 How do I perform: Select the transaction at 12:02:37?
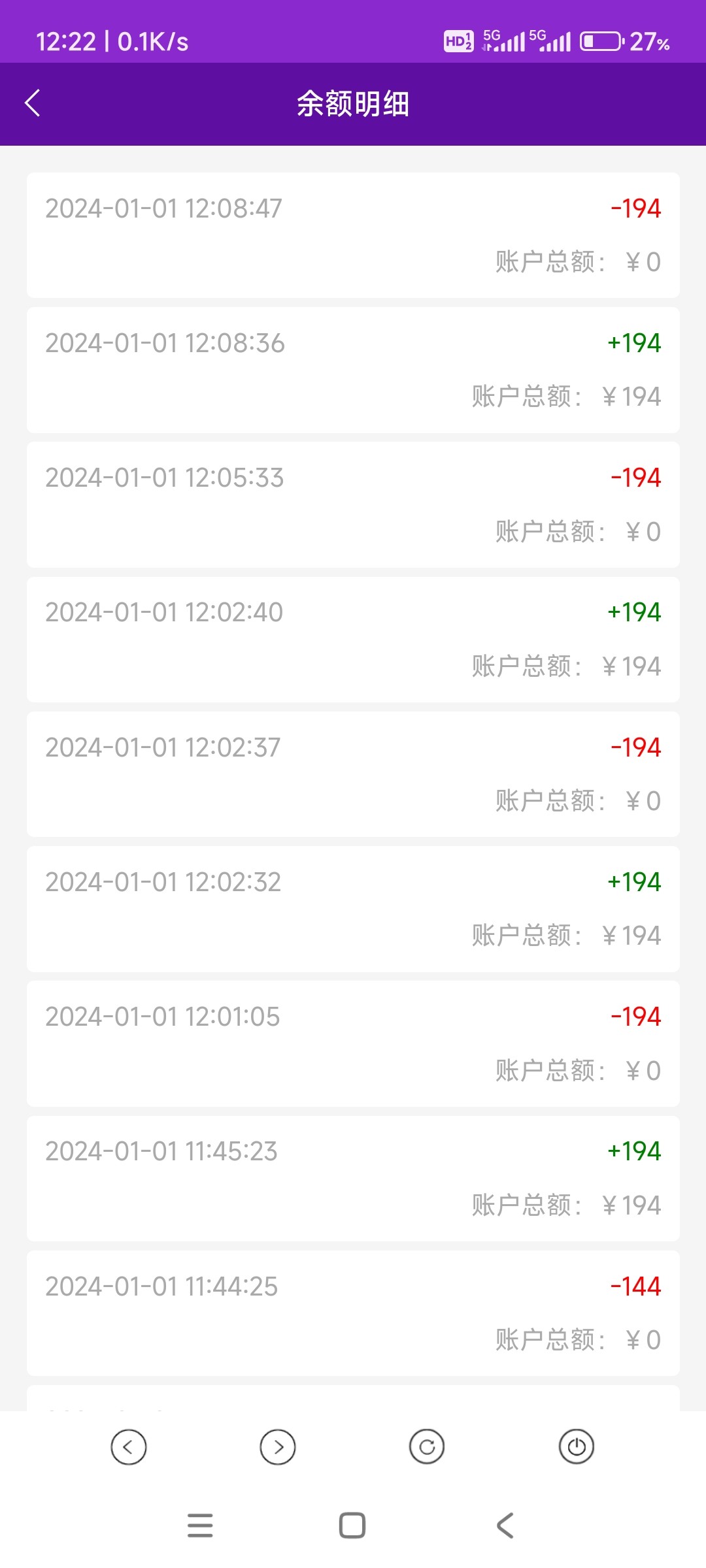(x=353, y=776)
